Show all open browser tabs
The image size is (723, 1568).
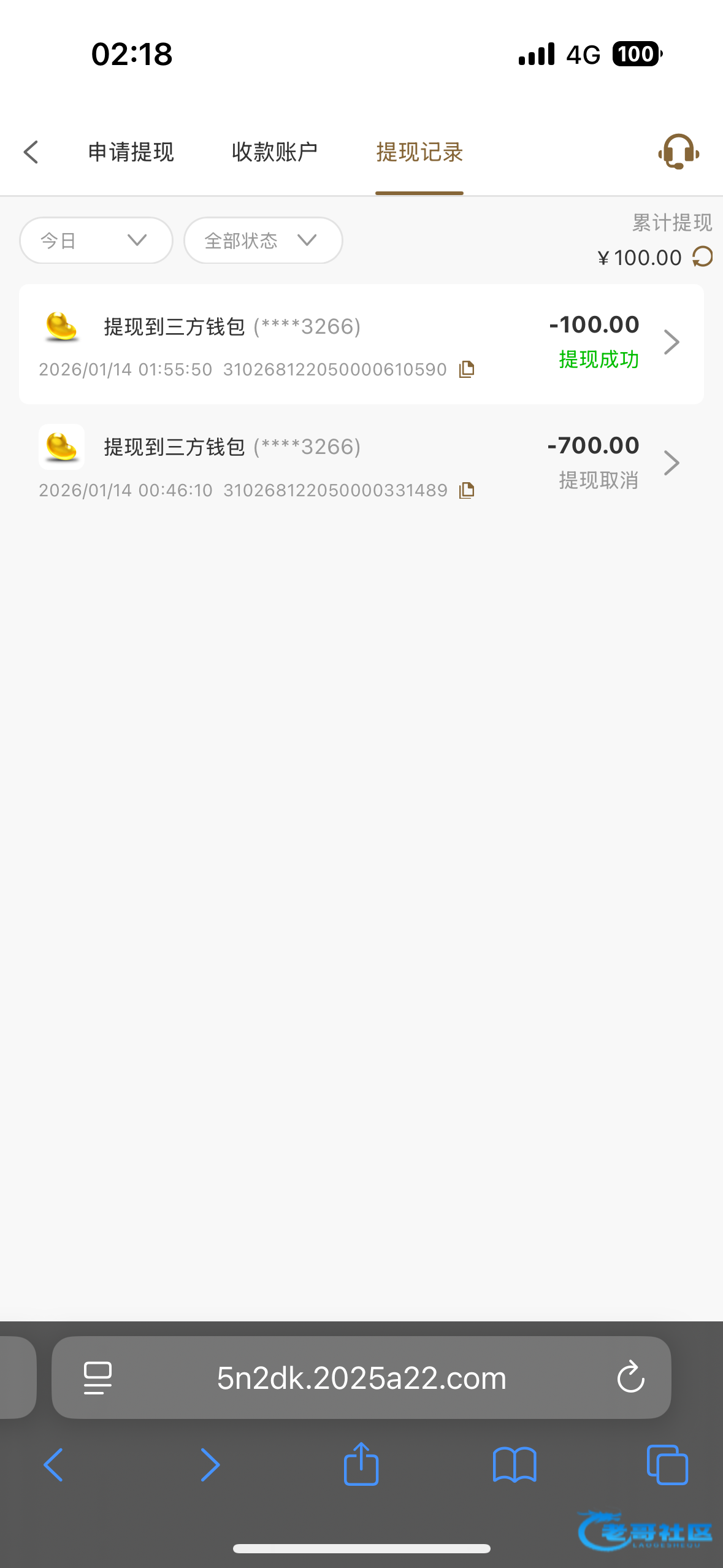coord(667,1465)
